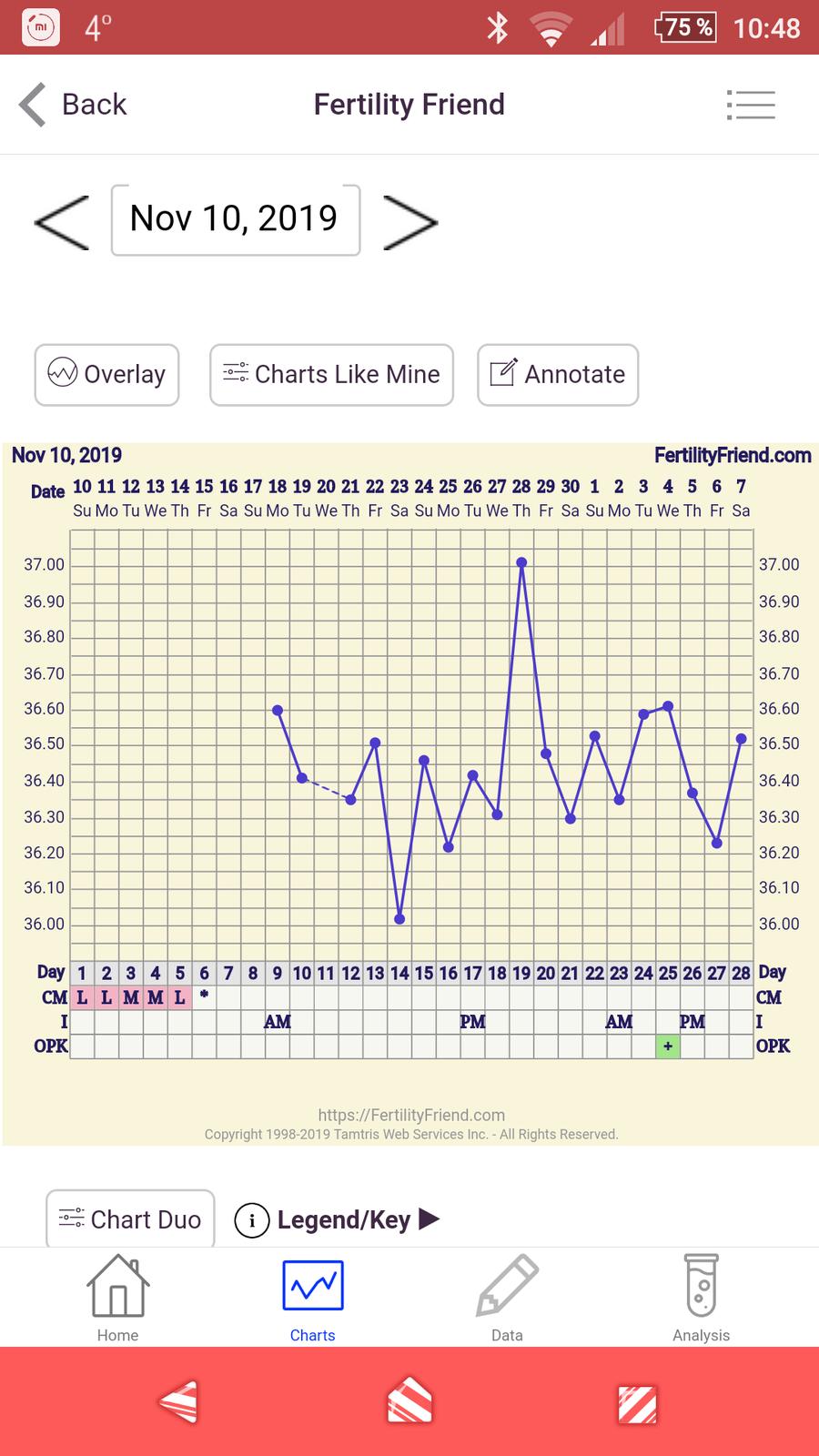
Task: Tap the Overlay button
Action: pyautogui.click(x=107, y=374)
